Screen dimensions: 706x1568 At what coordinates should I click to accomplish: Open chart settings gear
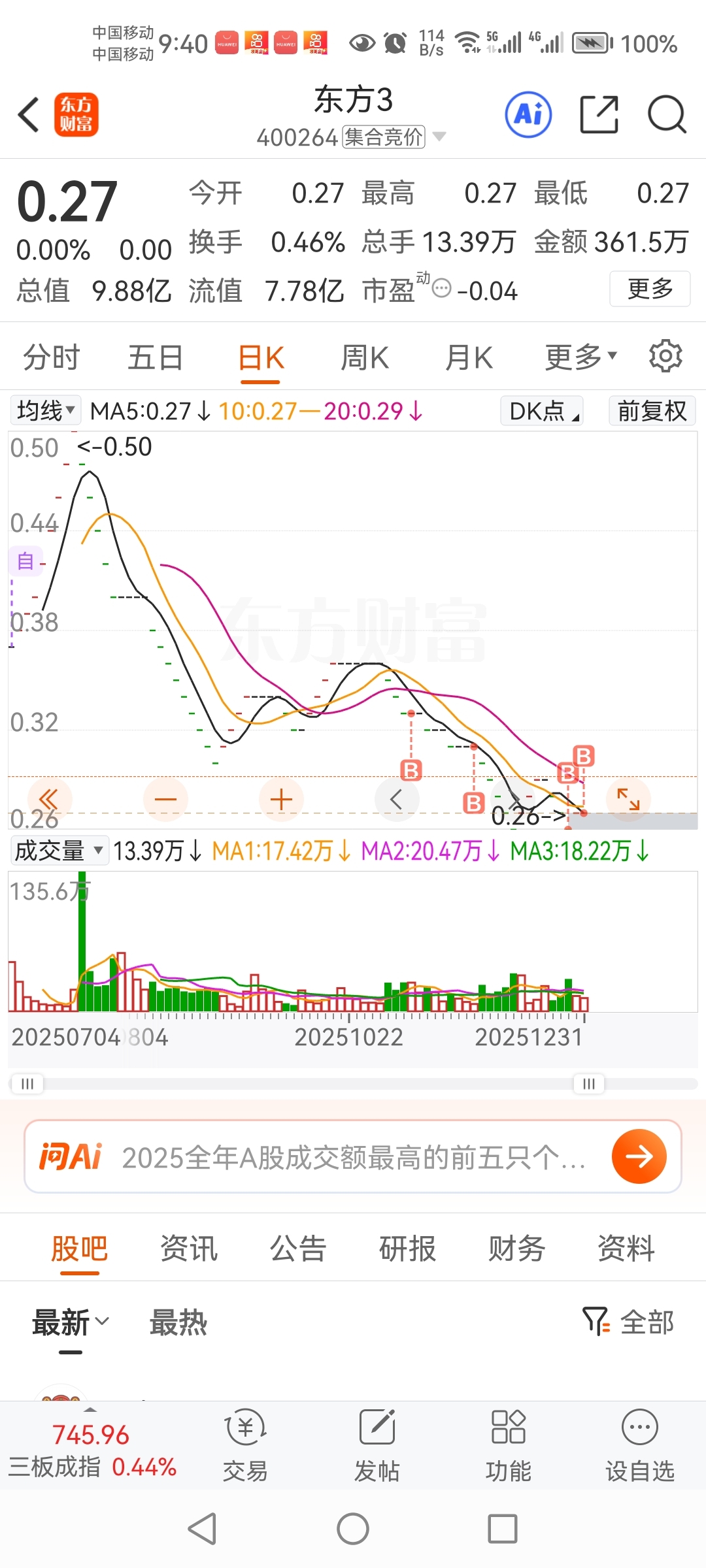pyautogui.click(x=665, y=356)
